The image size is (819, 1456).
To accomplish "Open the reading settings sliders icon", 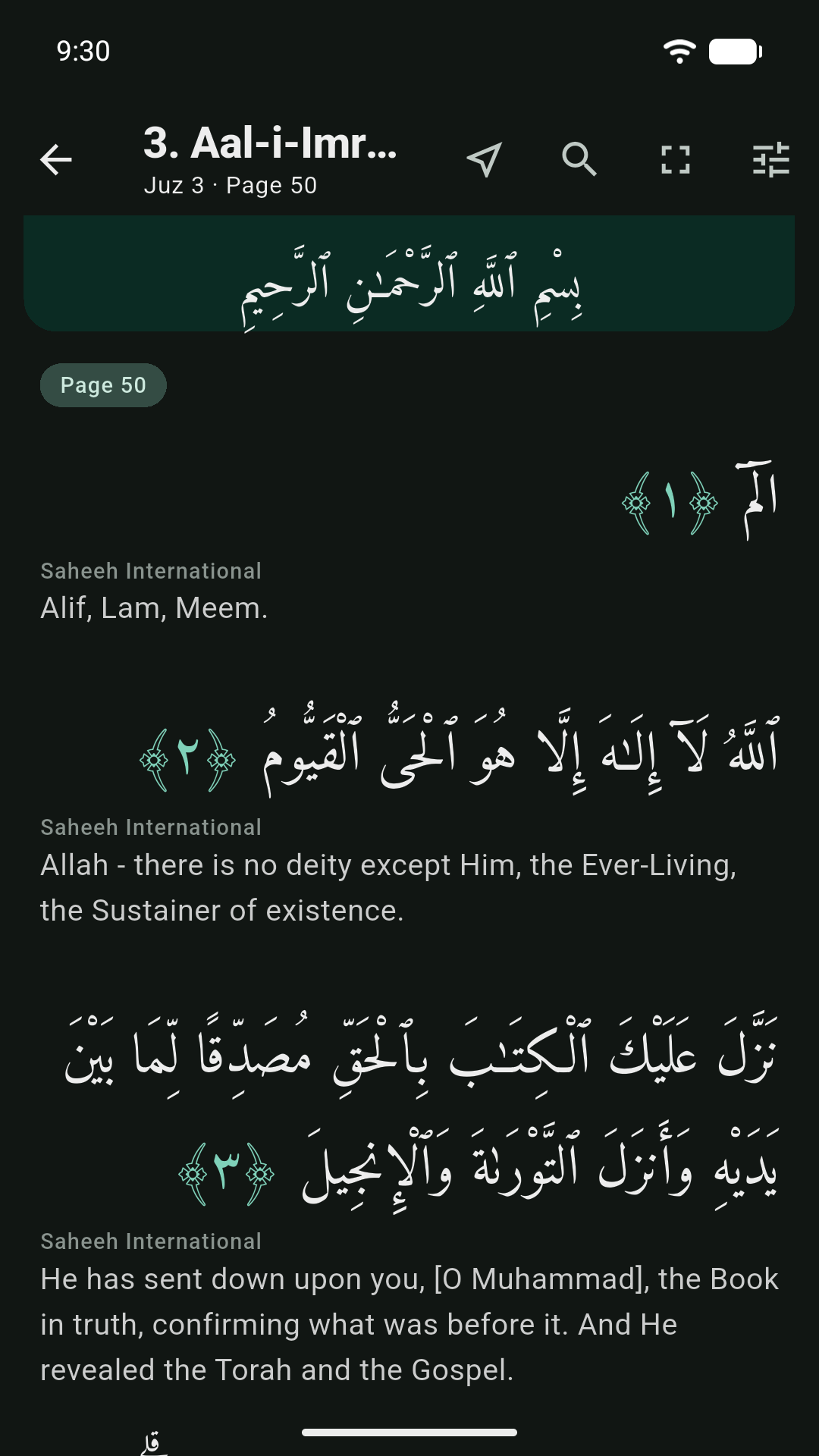I will click(771, 160).
